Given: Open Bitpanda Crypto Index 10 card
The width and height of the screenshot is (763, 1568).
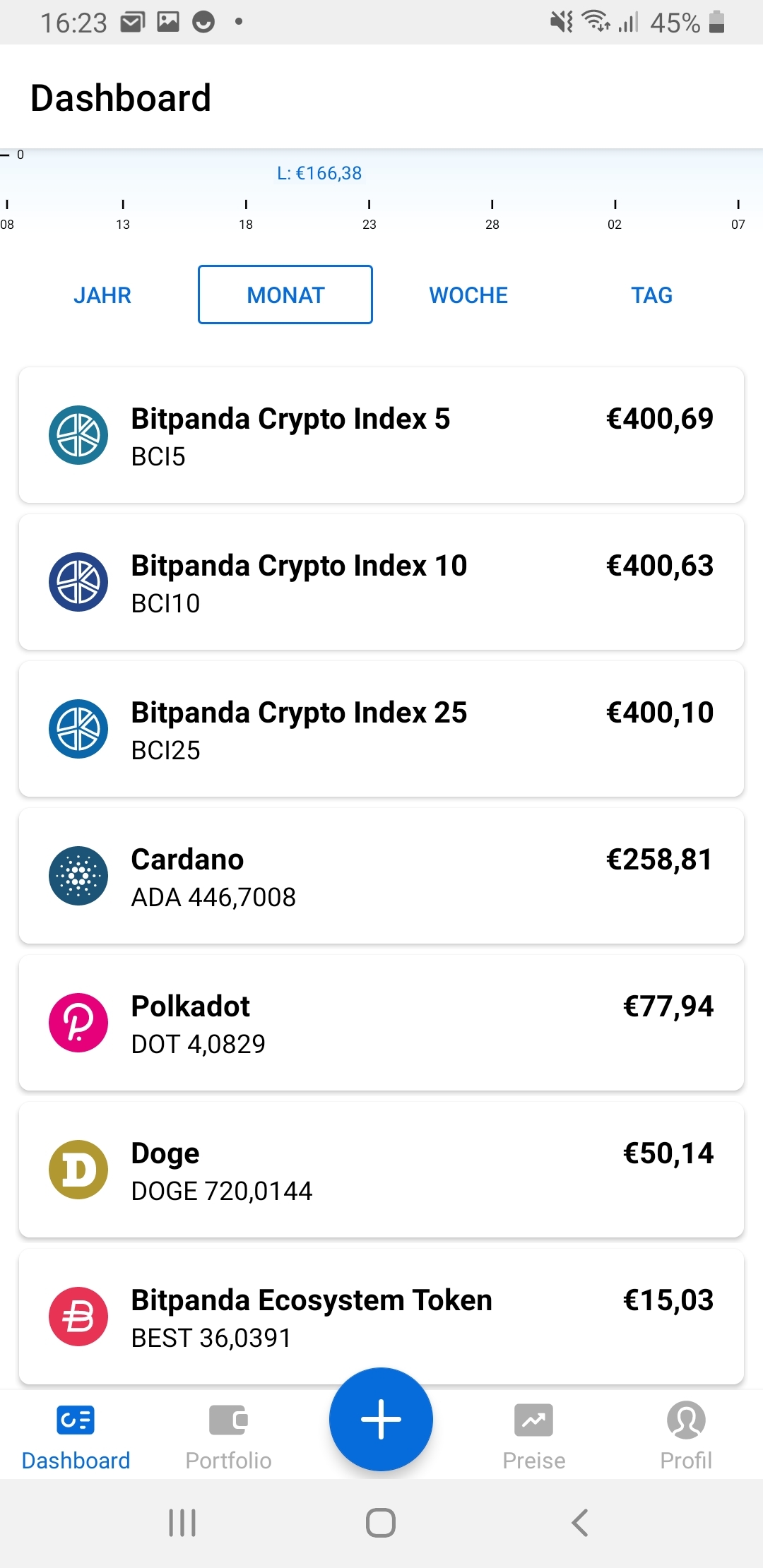Looking at the screenshot, I should click(381, 582).
